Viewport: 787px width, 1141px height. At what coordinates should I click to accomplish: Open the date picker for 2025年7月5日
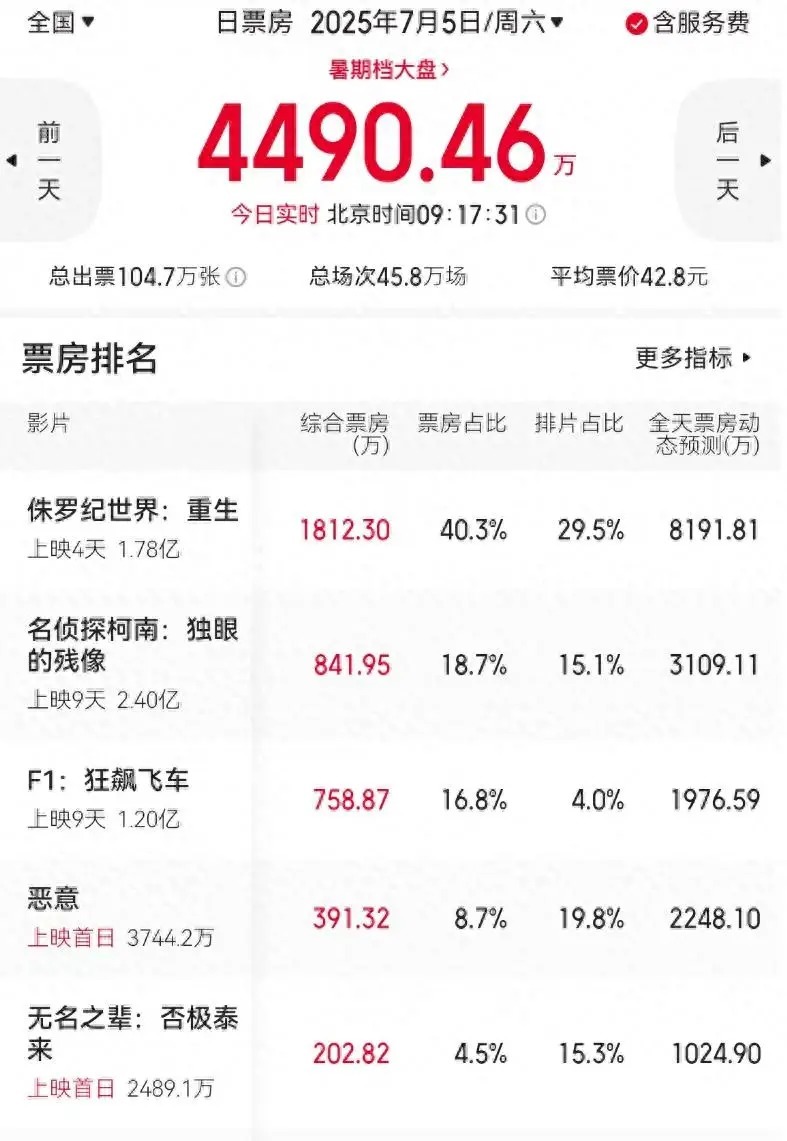(437, 22)
